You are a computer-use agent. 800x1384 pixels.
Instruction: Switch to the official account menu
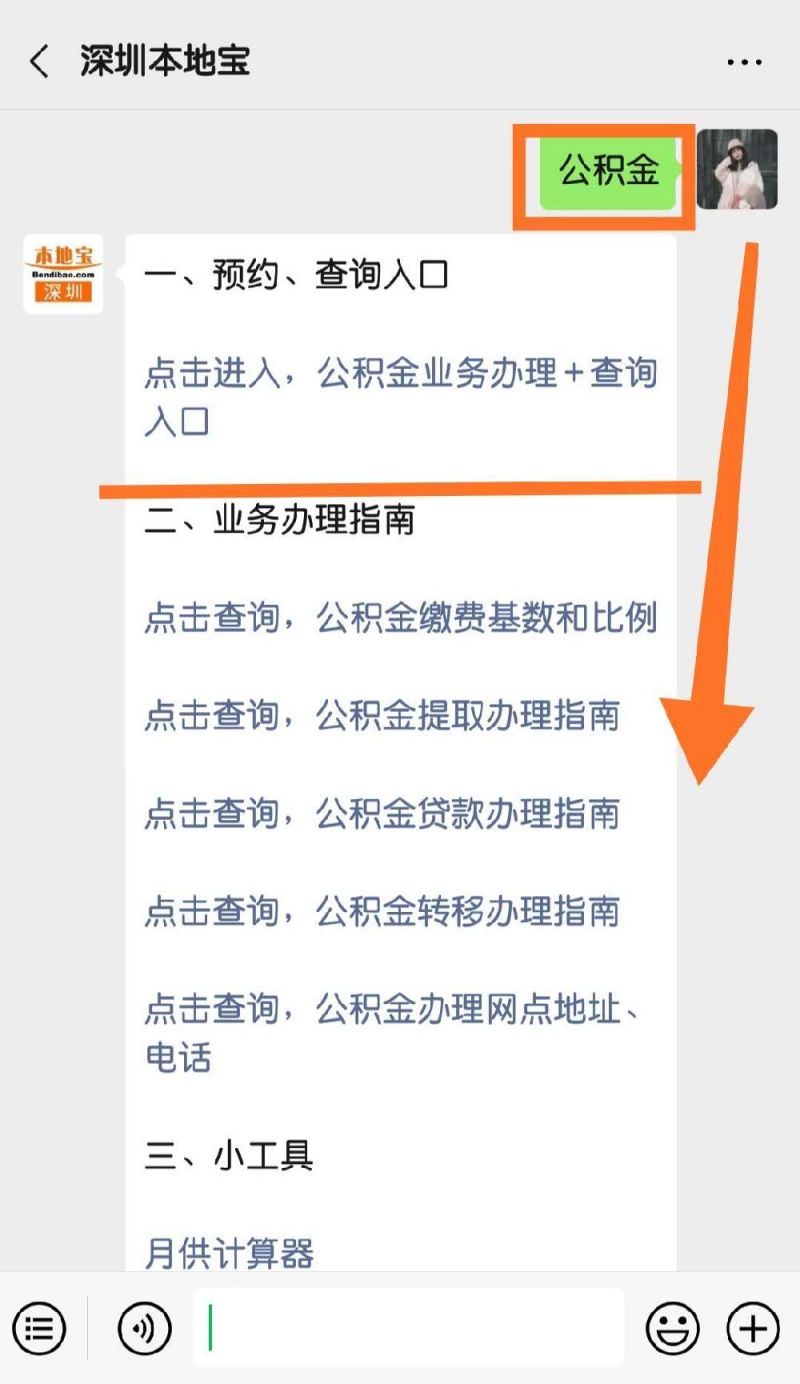40,1328
